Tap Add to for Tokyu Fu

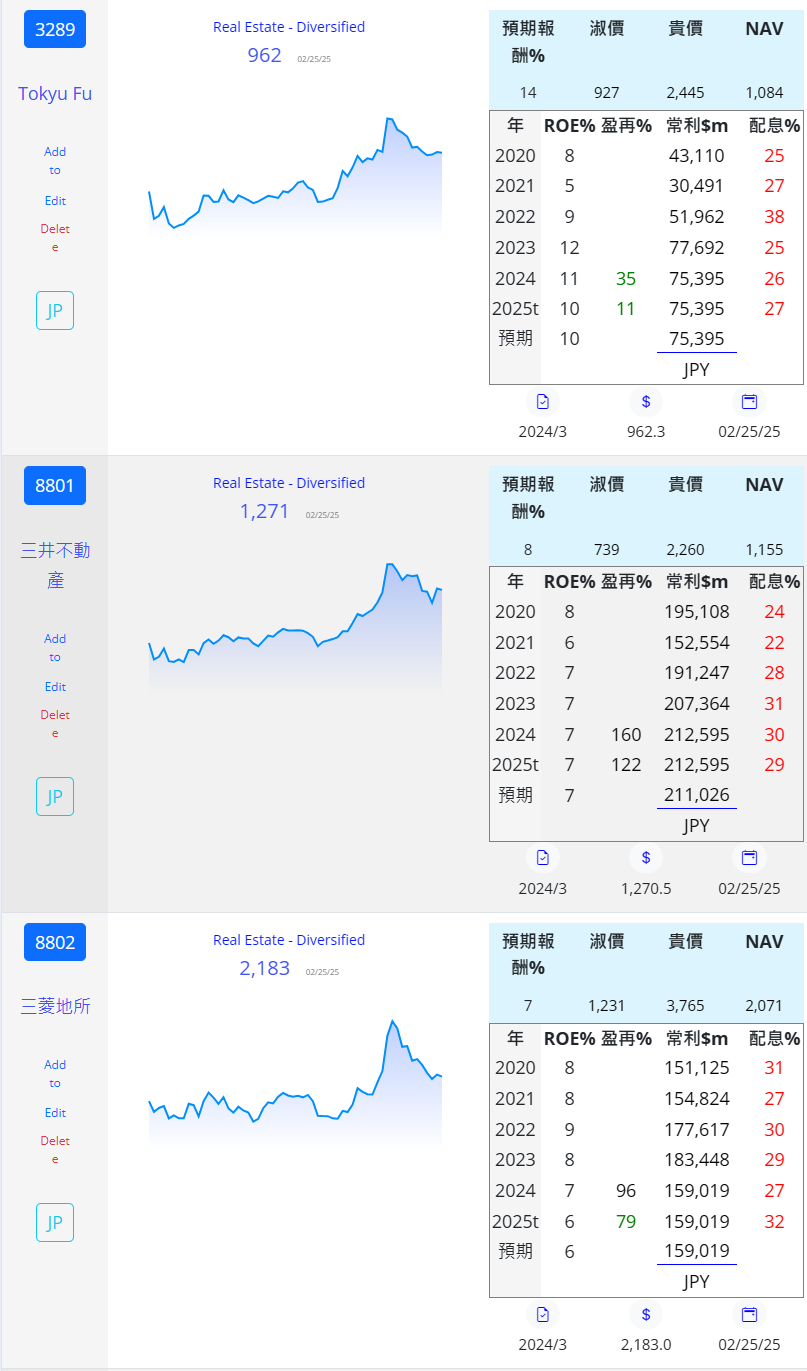coord(55,161)
